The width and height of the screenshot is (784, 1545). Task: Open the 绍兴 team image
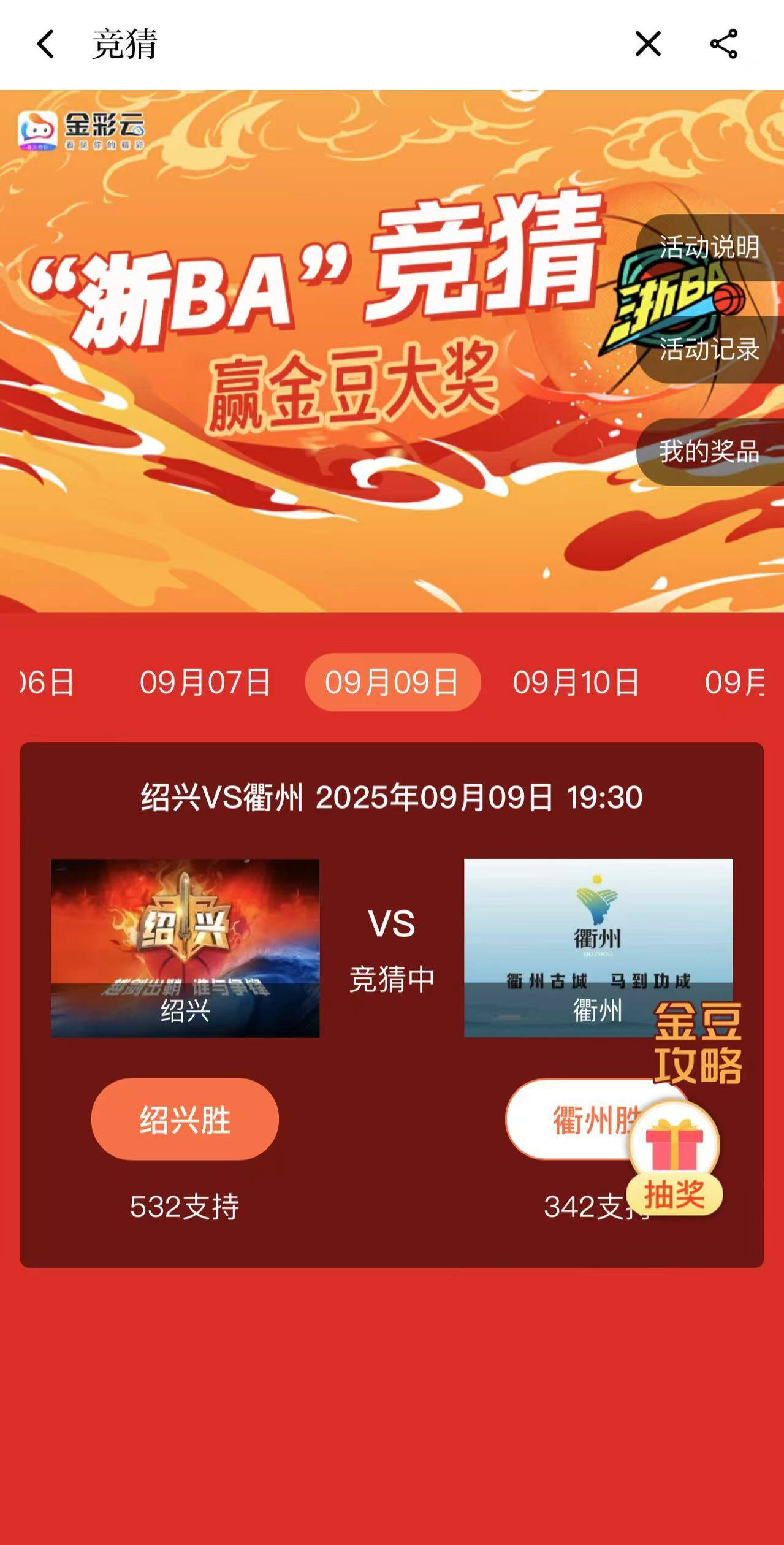click(x=185, y=948)
